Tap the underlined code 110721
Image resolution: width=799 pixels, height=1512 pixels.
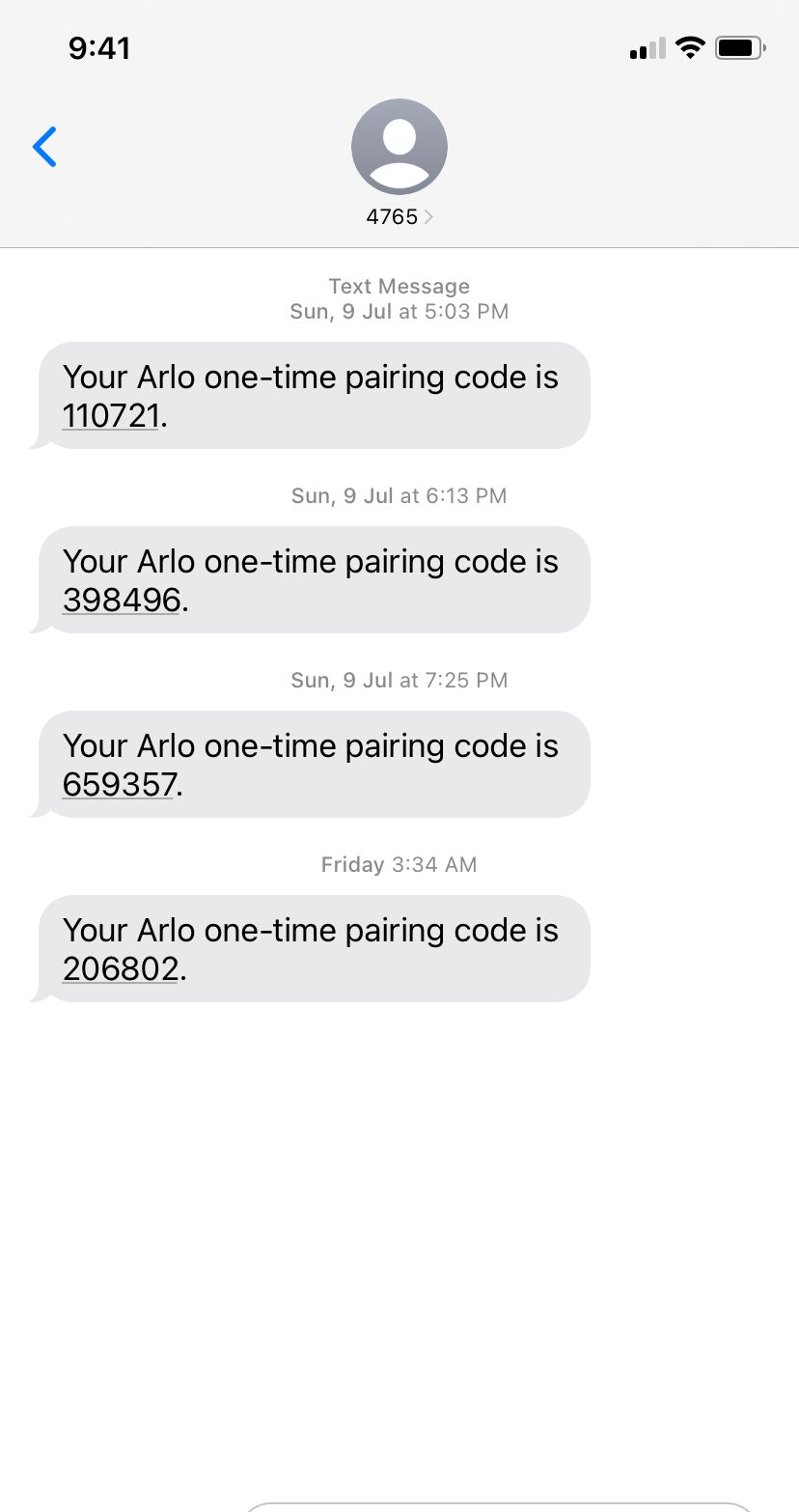[x=110, y=415]
